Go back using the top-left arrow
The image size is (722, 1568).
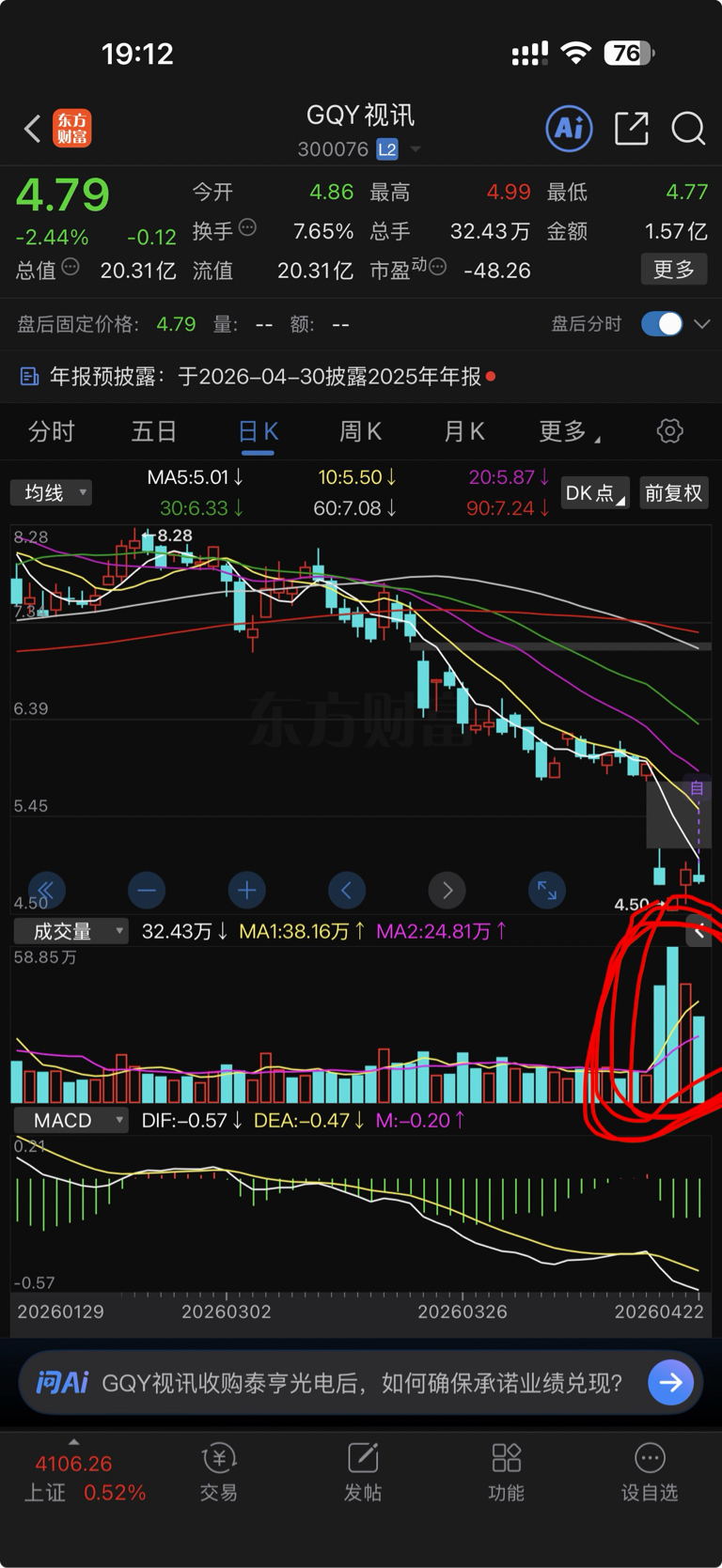(33, 129)
